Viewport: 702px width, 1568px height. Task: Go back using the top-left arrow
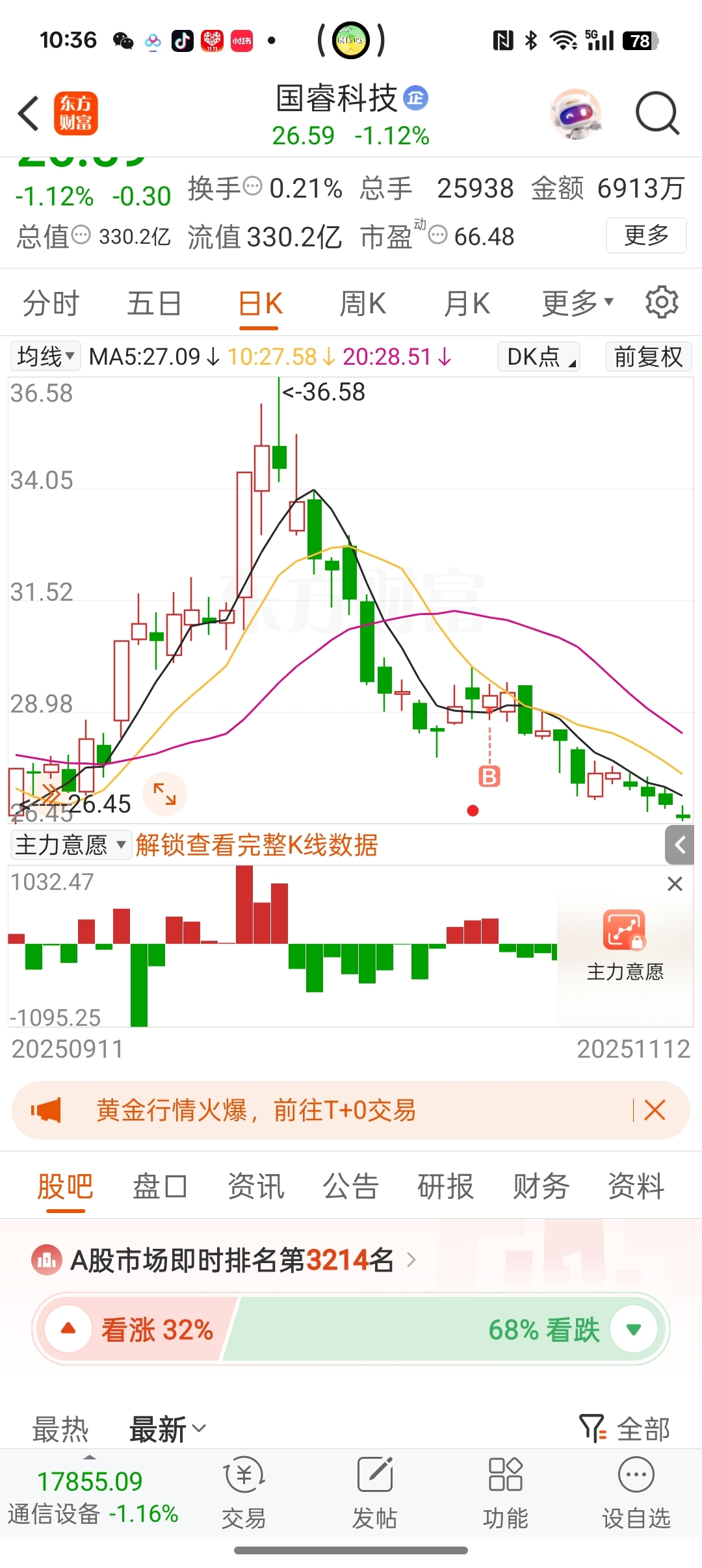29,114
